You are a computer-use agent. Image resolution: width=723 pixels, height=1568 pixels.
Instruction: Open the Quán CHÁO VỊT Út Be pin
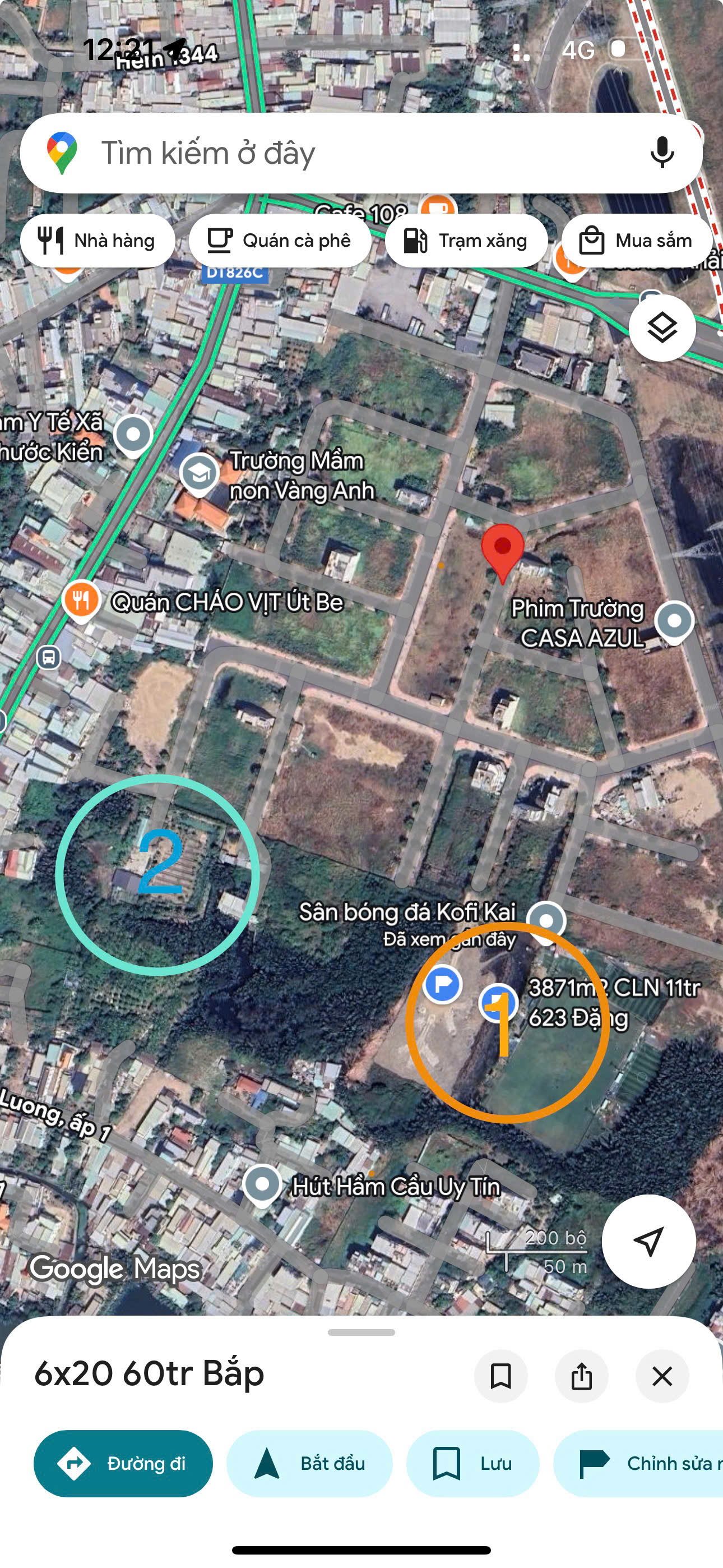tap(81, 600)
